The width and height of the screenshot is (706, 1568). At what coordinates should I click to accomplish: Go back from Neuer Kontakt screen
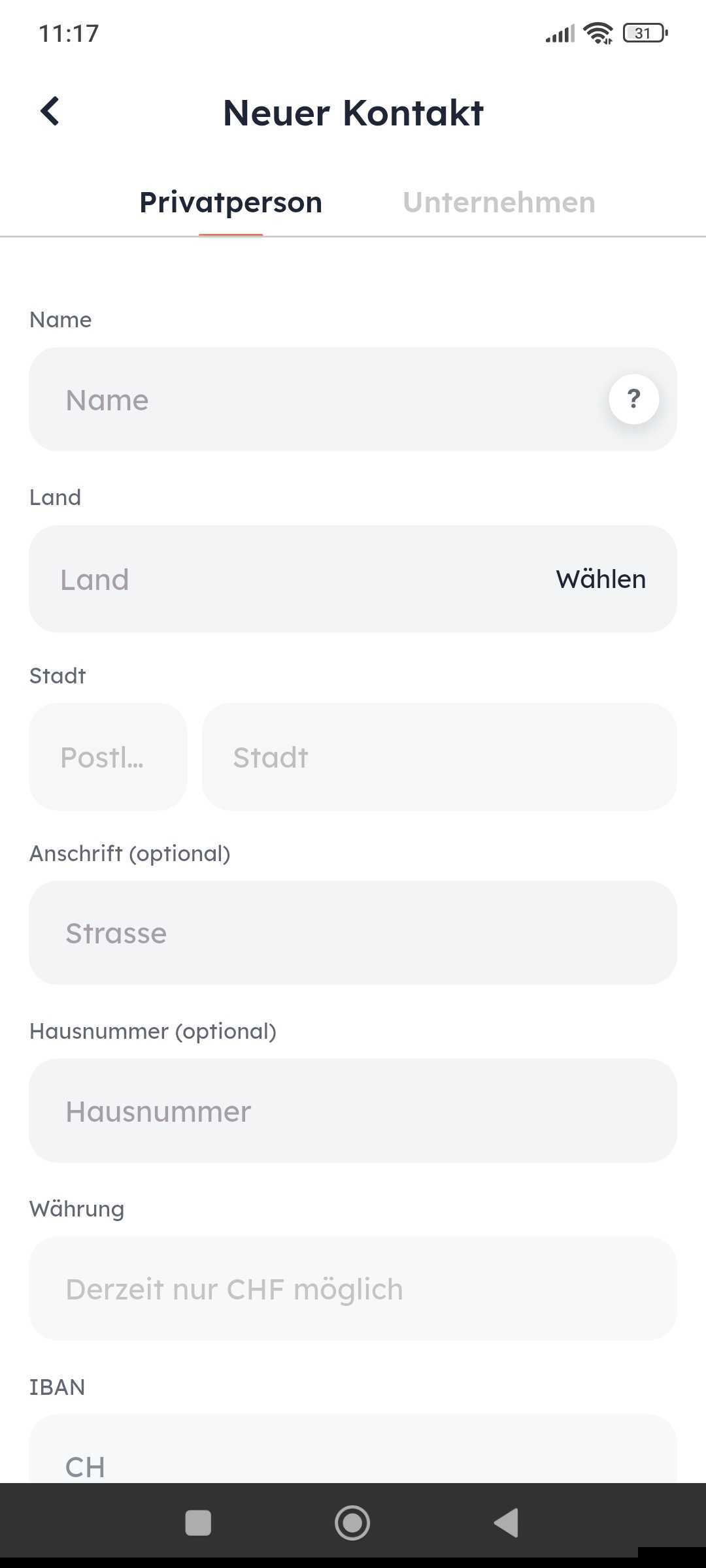[50, 111]
